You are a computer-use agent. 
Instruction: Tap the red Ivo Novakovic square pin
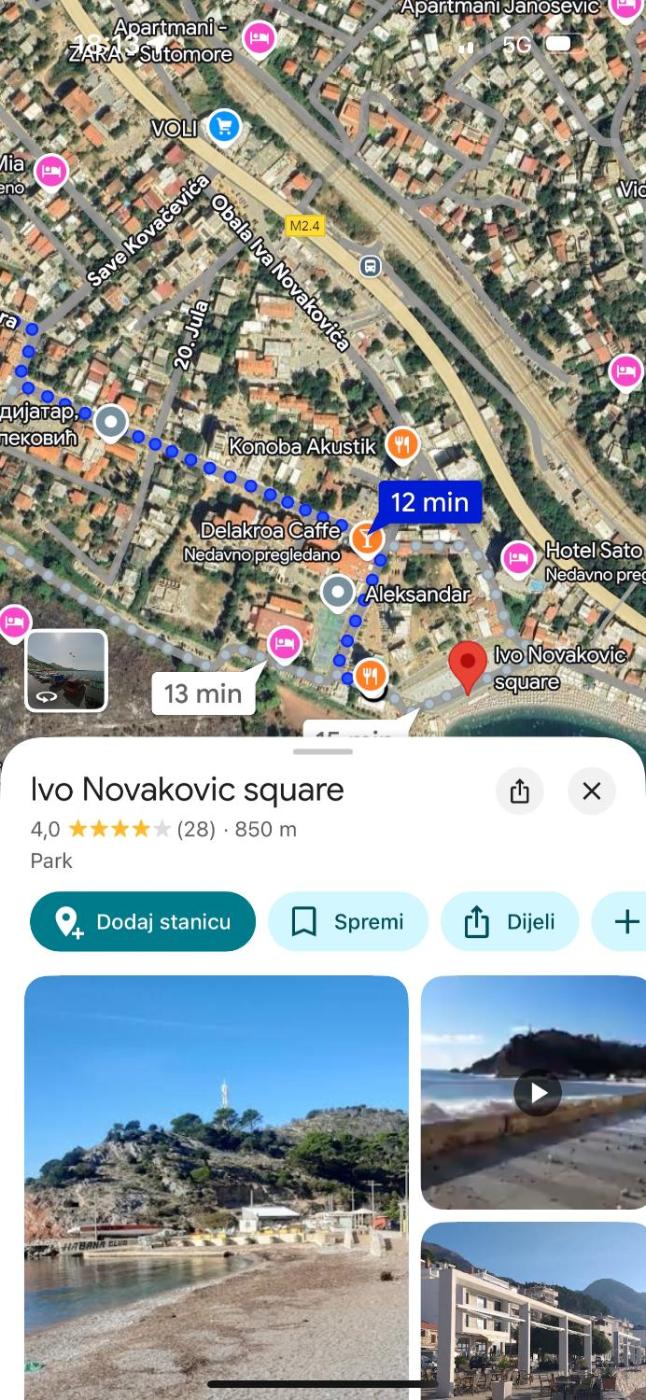[x=467, y=665]
